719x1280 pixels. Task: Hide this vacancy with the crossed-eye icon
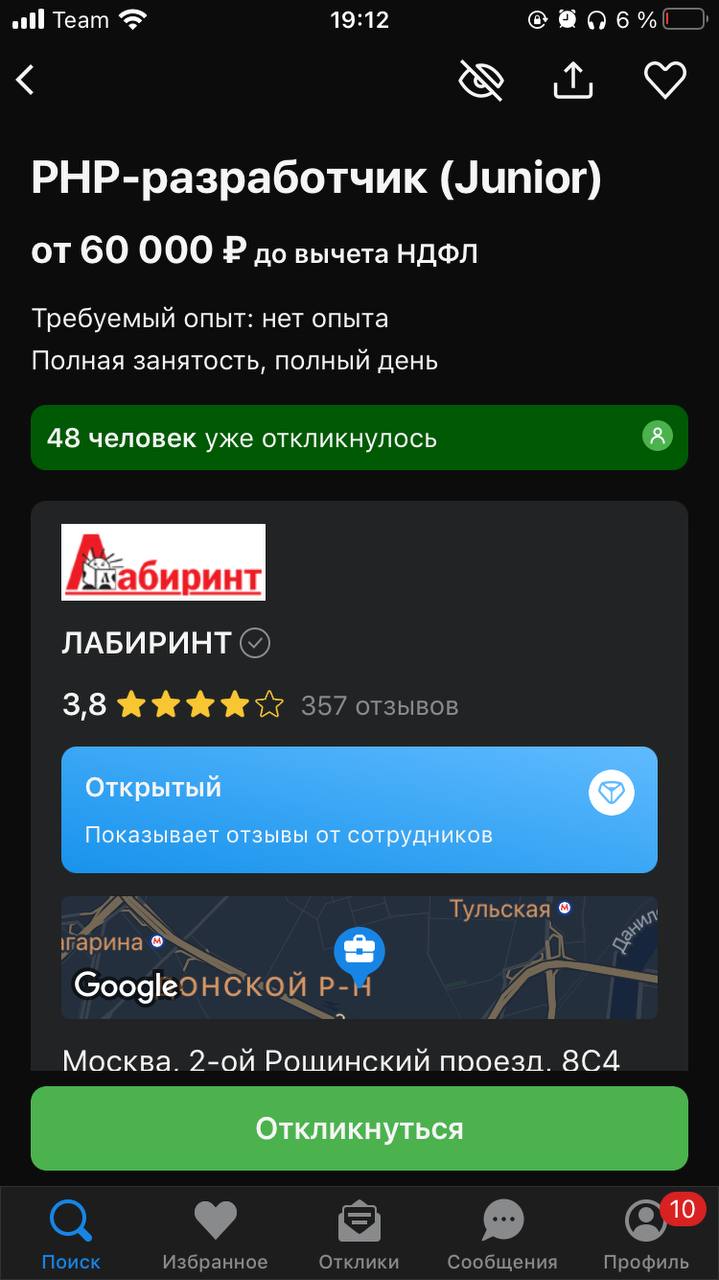coord(481,80)
